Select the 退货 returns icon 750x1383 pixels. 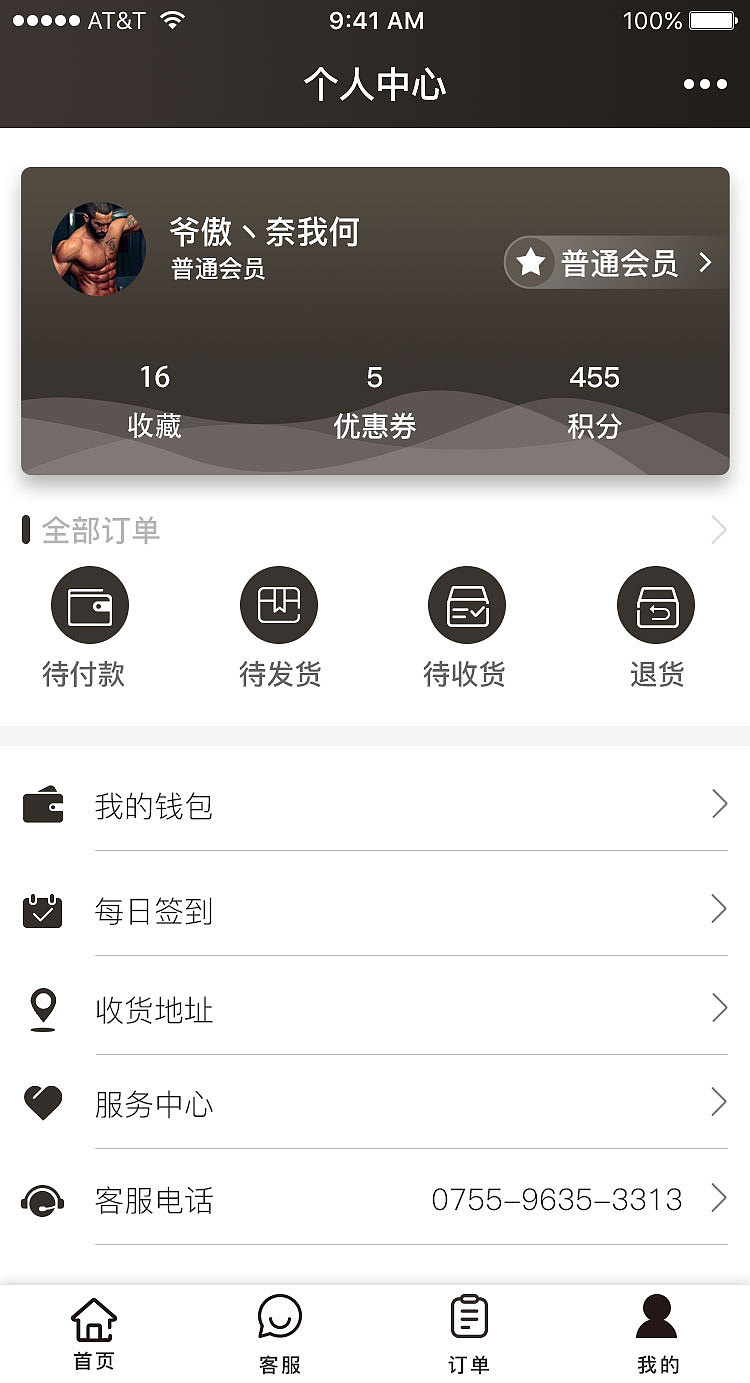(655, 604)
